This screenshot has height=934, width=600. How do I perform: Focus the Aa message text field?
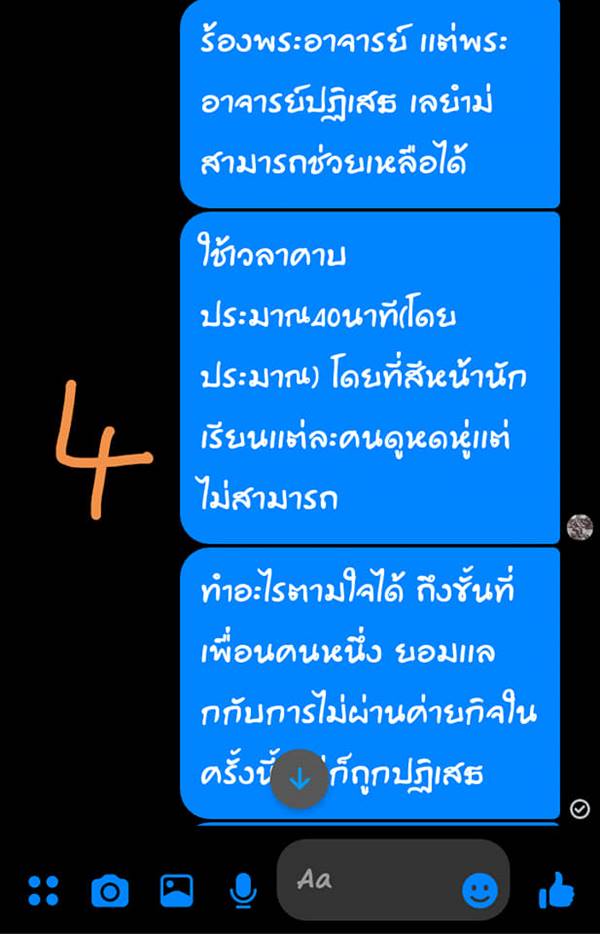pos(370,881)
